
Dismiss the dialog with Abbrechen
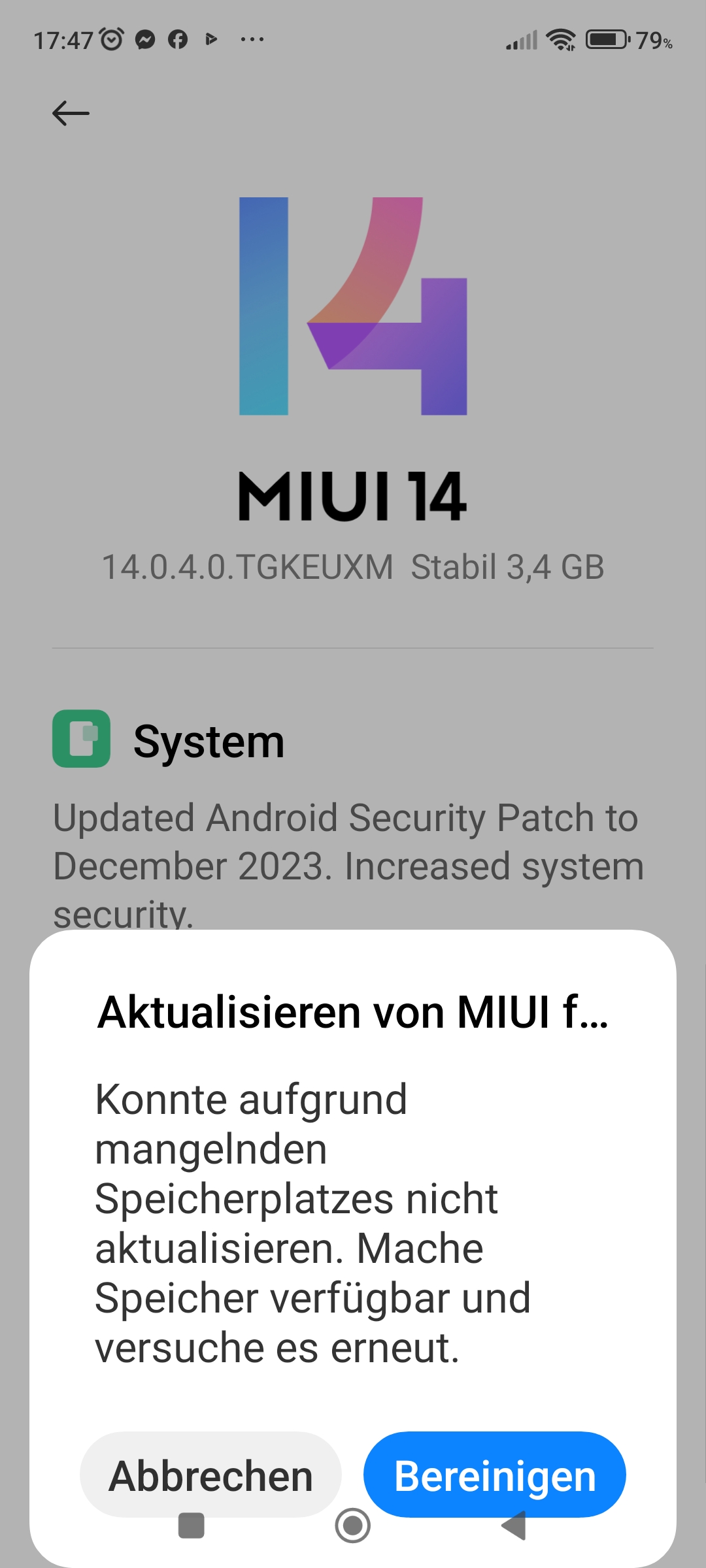210,1475
